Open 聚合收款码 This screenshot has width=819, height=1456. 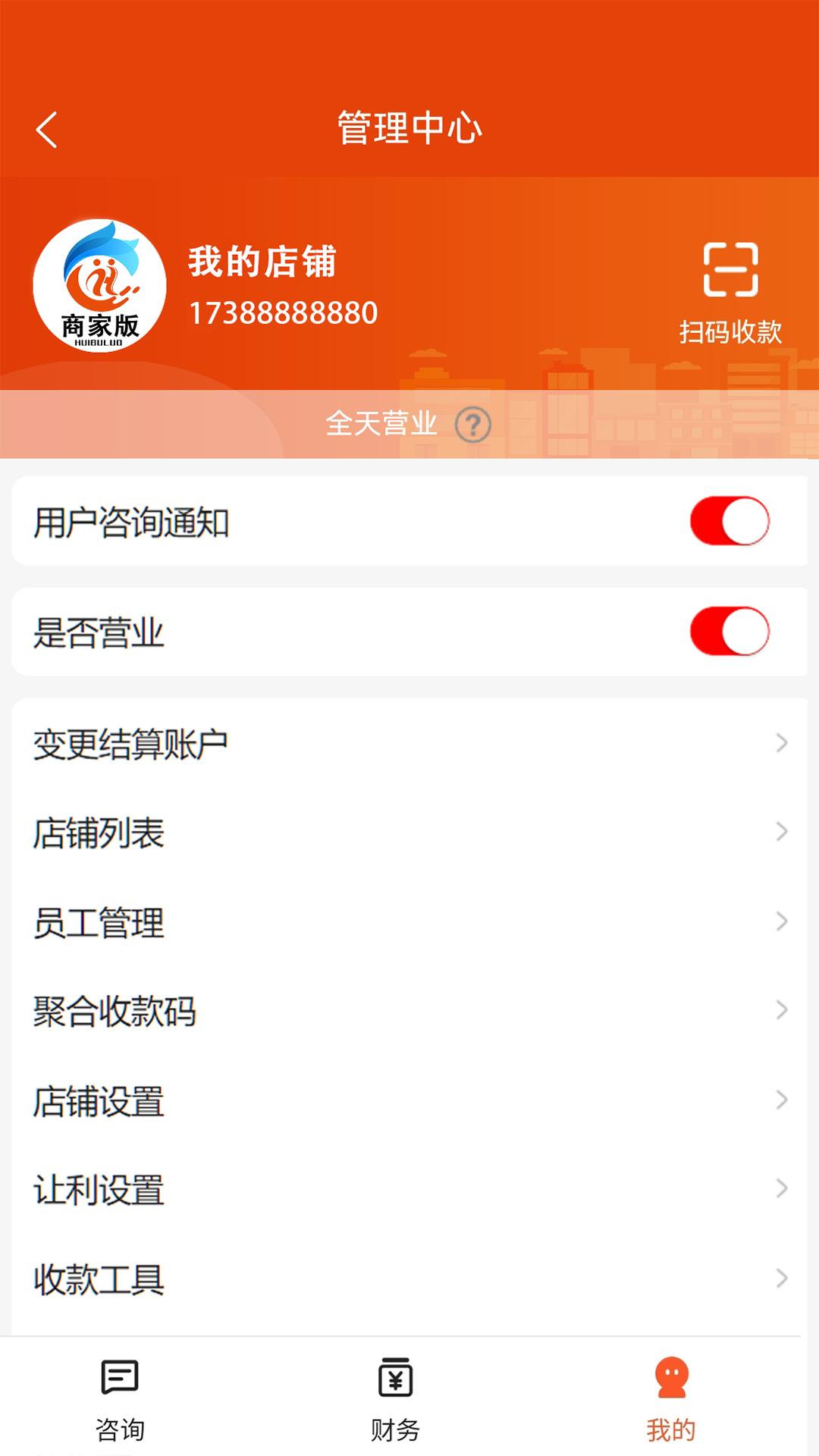click(x=409, y=1011)
